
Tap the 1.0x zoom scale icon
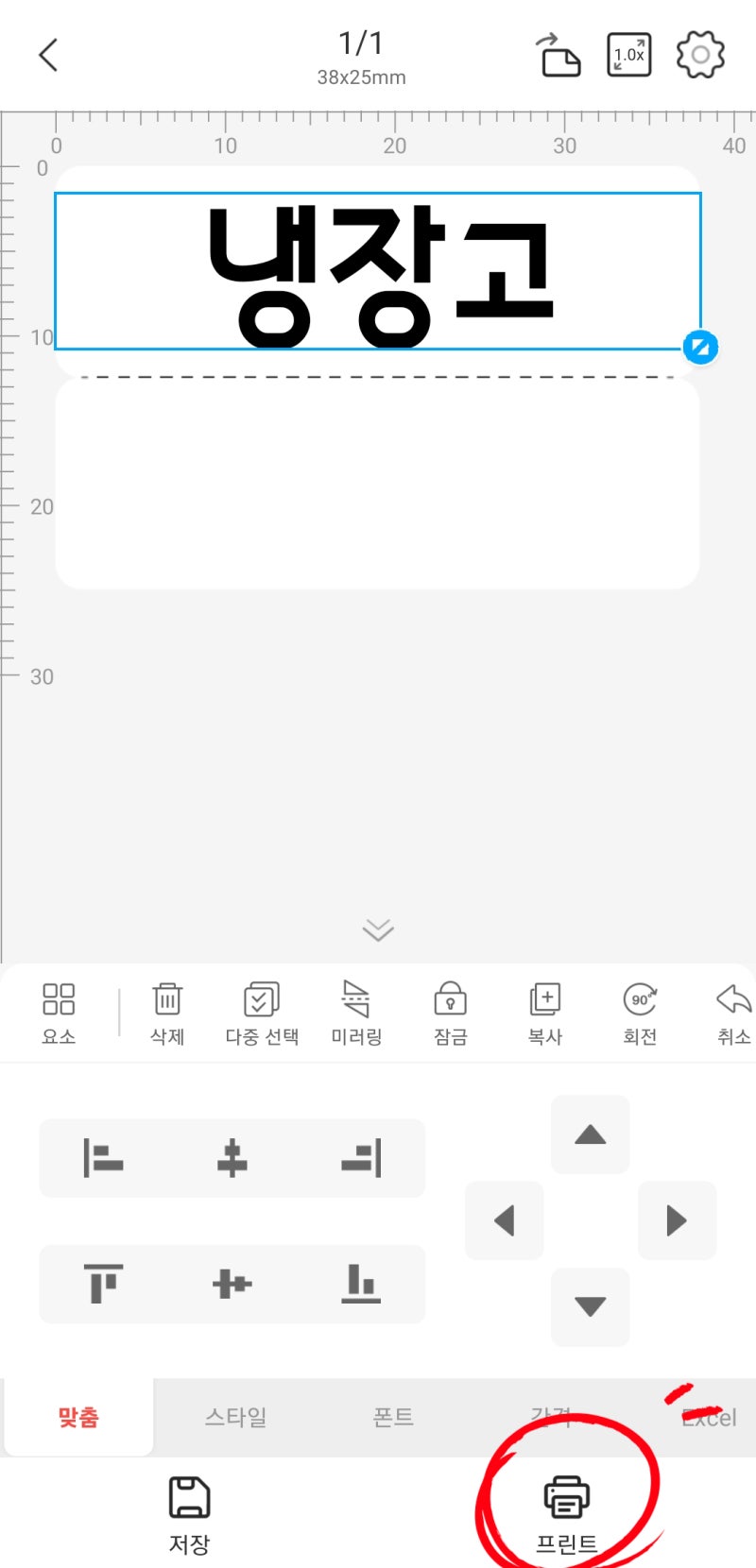[x=628, y=56]
